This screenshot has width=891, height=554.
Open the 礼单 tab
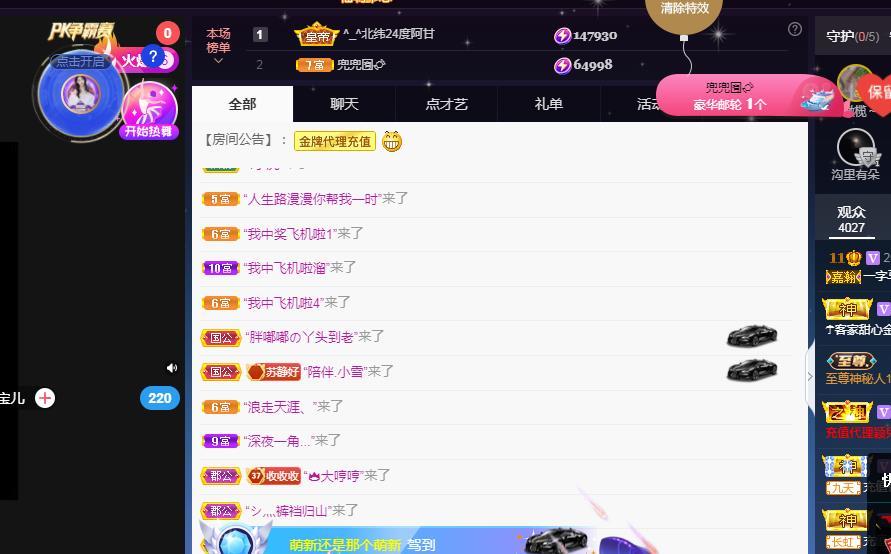click(x=548, y=104)
